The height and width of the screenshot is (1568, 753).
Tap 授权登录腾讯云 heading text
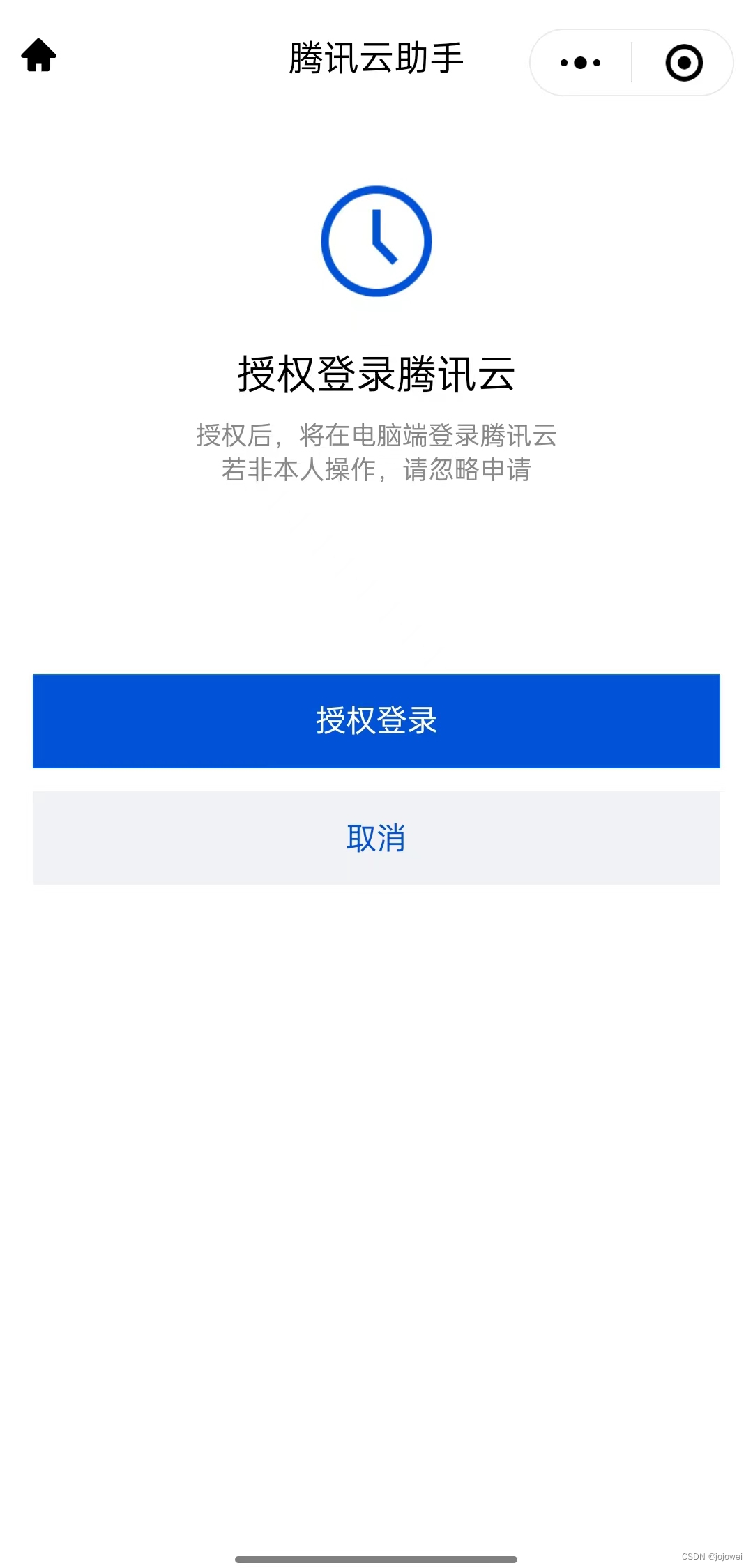376,373
